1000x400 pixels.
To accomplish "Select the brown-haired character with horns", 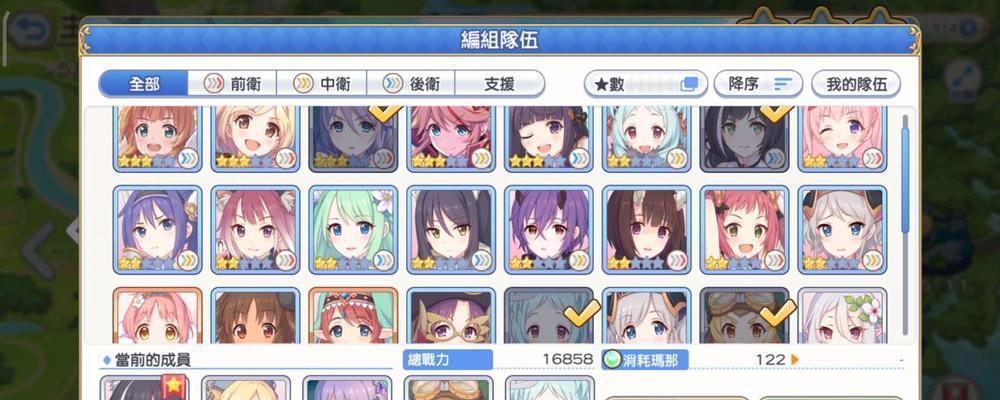I will [x=646, y=229].
